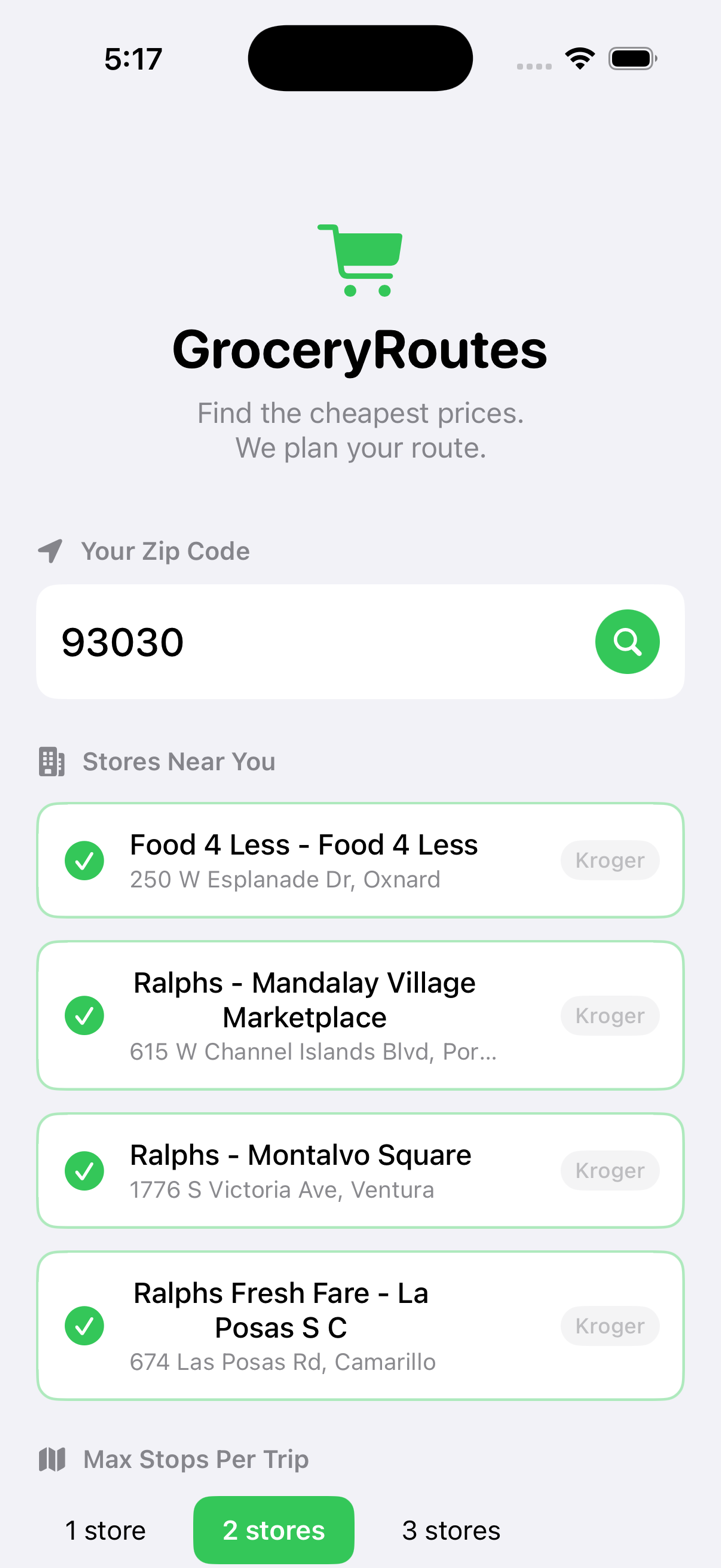Choose 2 stores per trip
The height and width of the screenshot is (1568, 721).
[x=273, y=1530]
